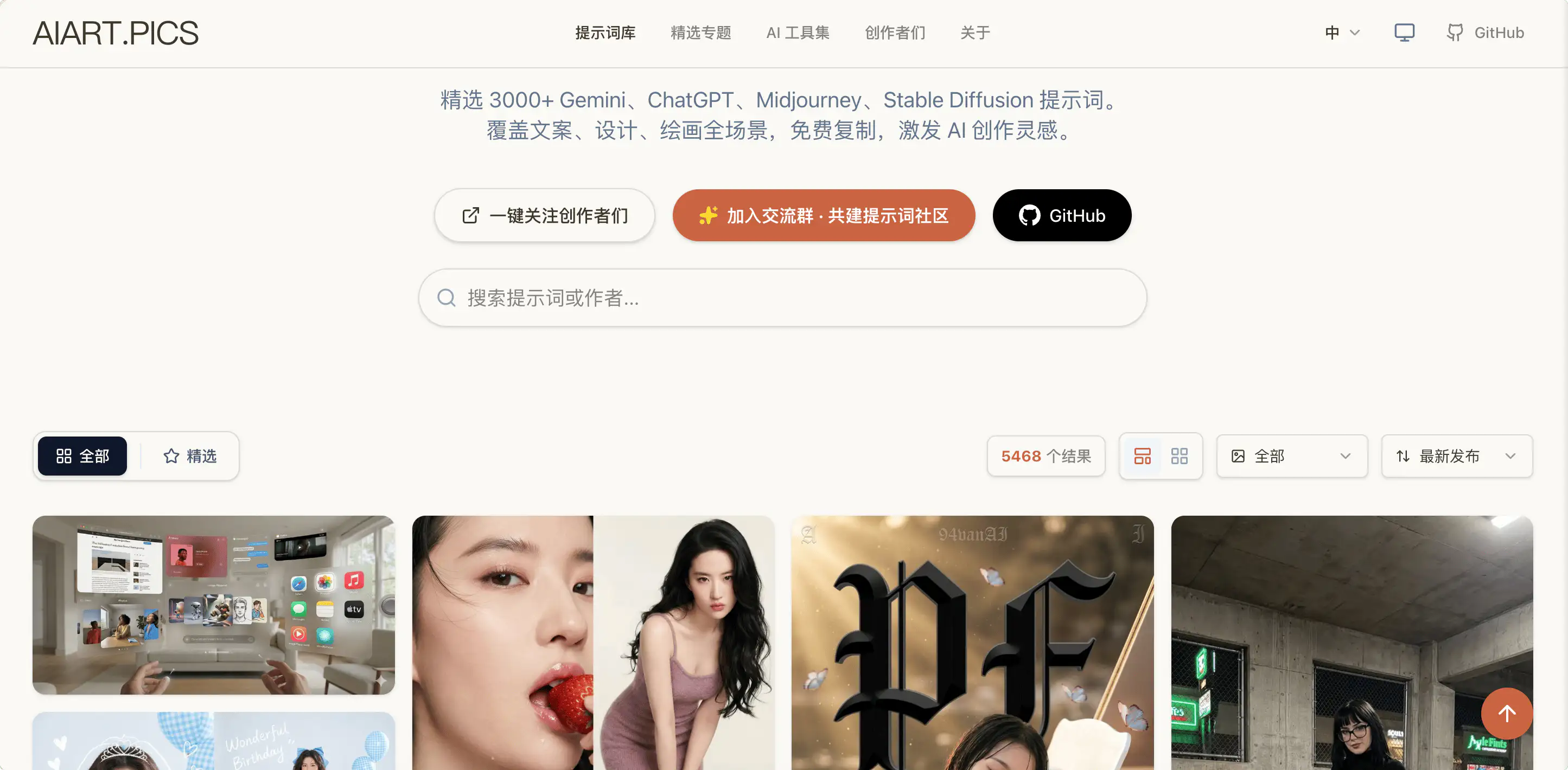Open AI 工具集 page

tap(798, 33)
